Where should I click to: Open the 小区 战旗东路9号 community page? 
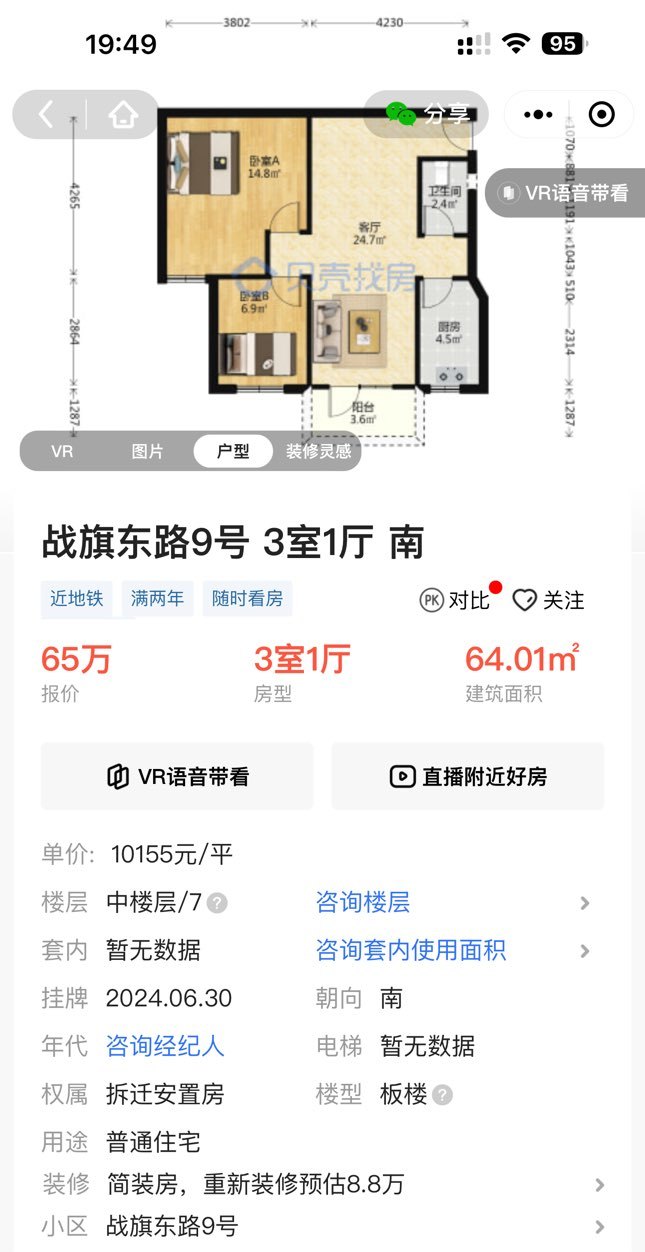tap(322, 1226)
